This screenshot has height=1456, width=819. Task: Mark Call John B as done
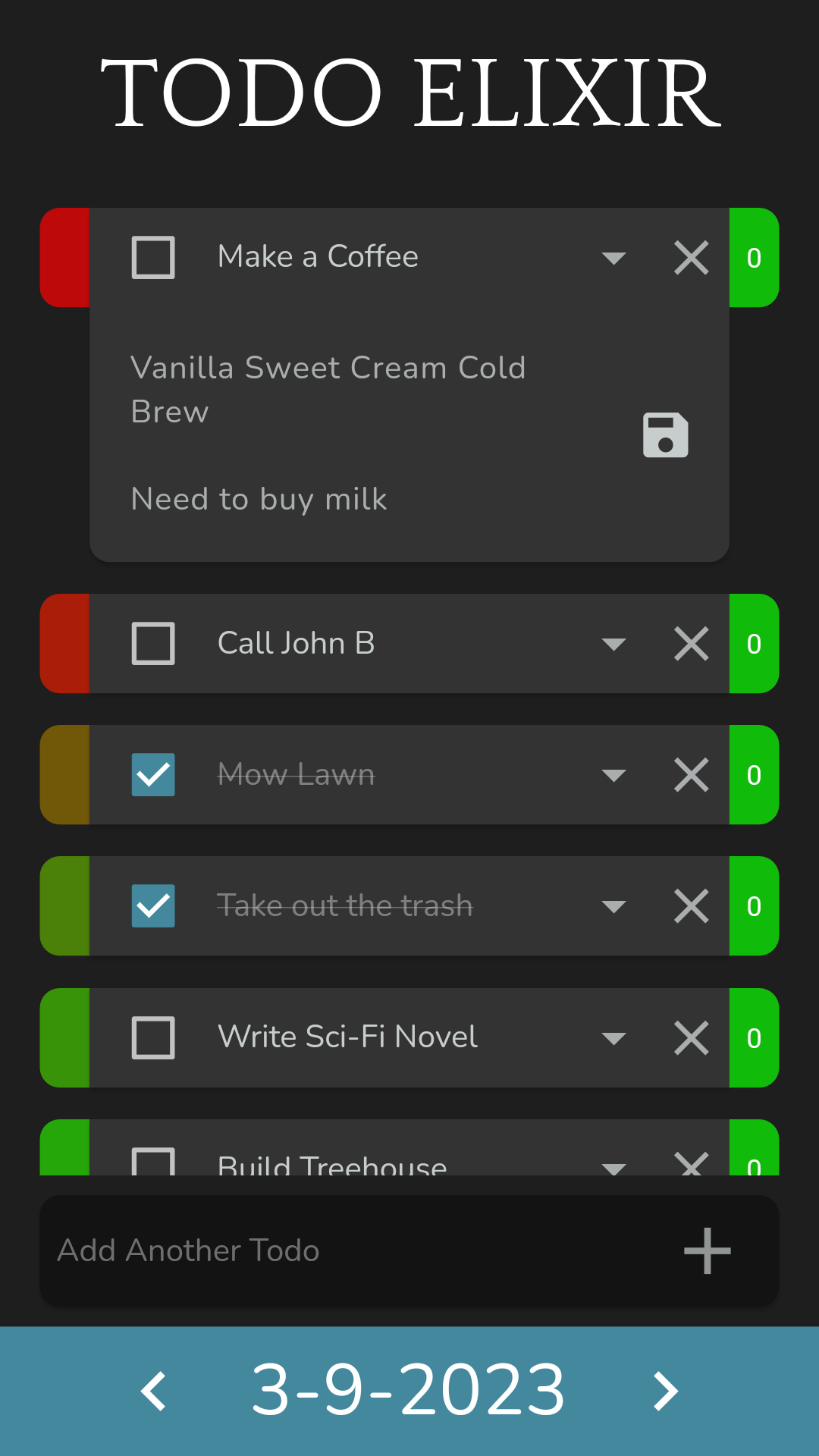pyautogui.click(x=153, y=644)
